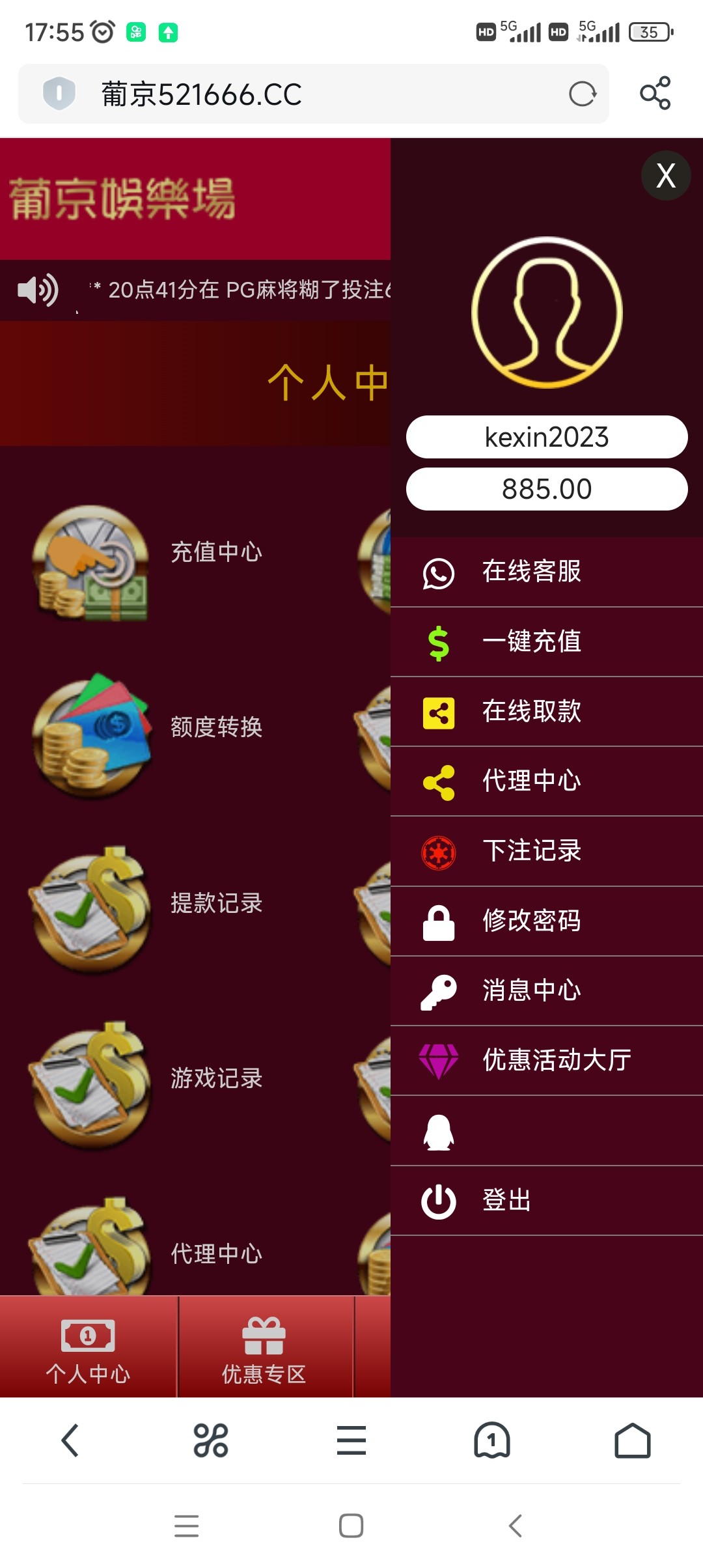Select the padlock 修改密码 icon
This screenshot has height=1568, width=703.
pos(438,920)
